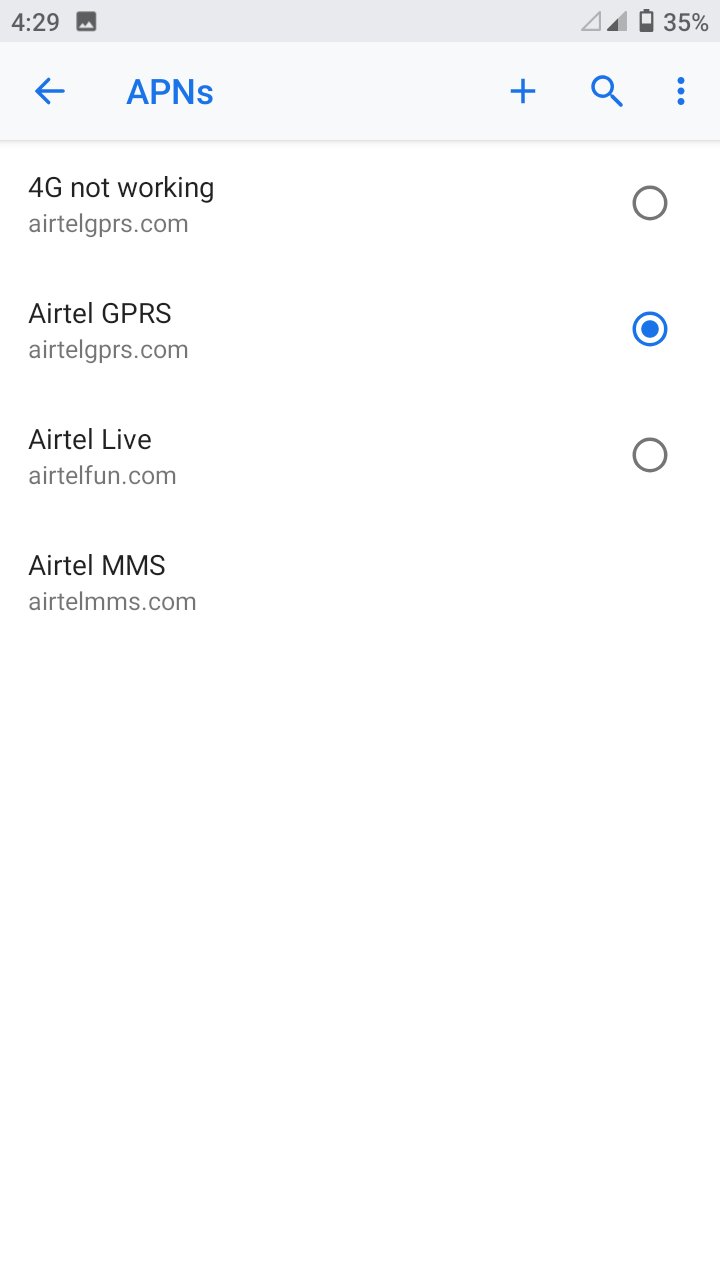
Task: Open the search icon in the app bar
Action: click(x=607, y=92)
